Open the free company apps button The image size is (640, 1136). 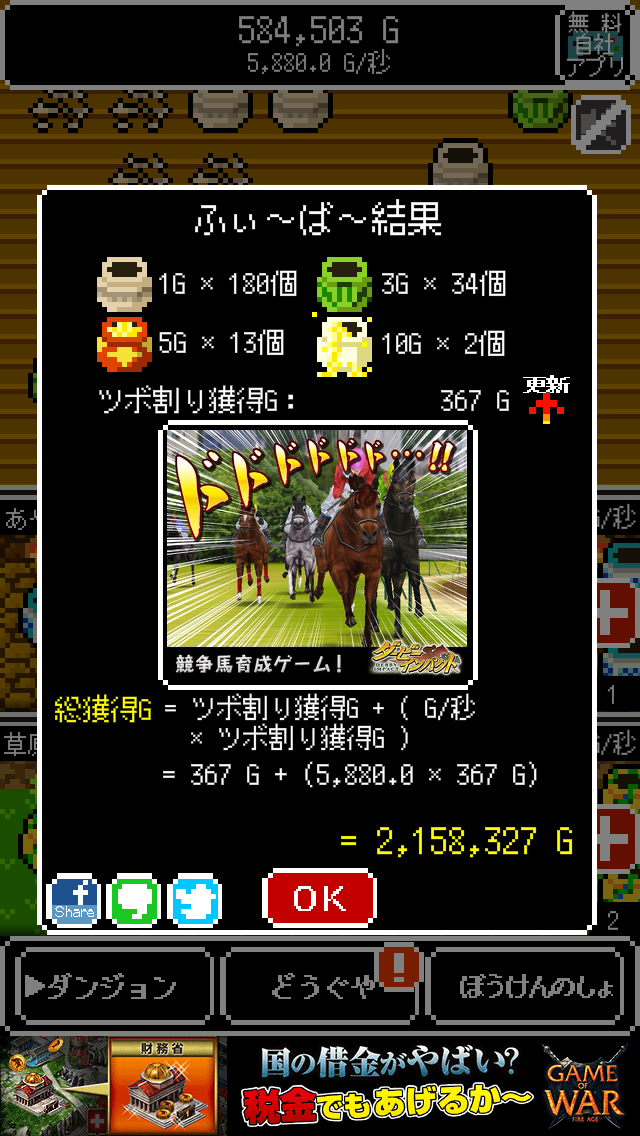595,45
